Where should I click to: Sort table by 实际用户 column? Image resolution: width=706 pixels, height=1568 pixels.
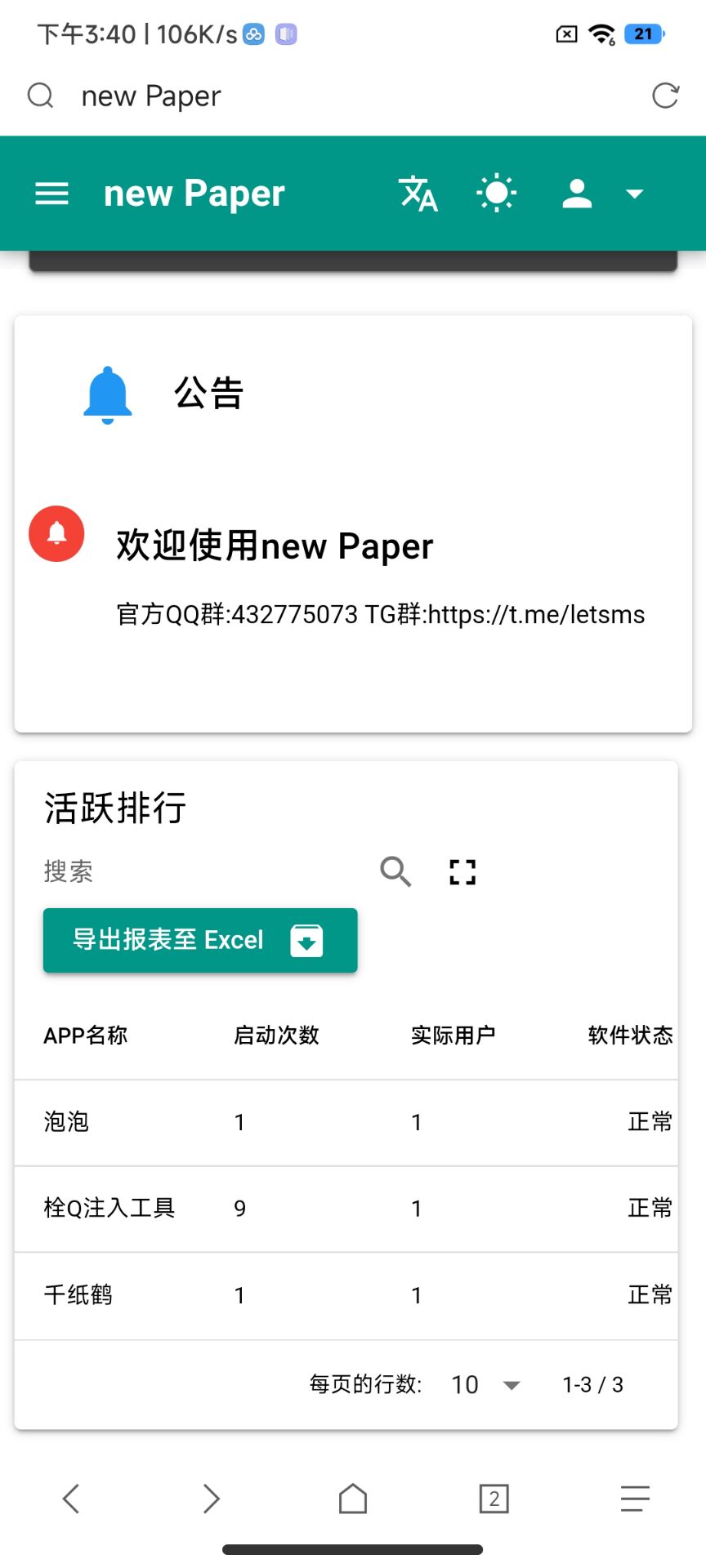(453, 1036)
